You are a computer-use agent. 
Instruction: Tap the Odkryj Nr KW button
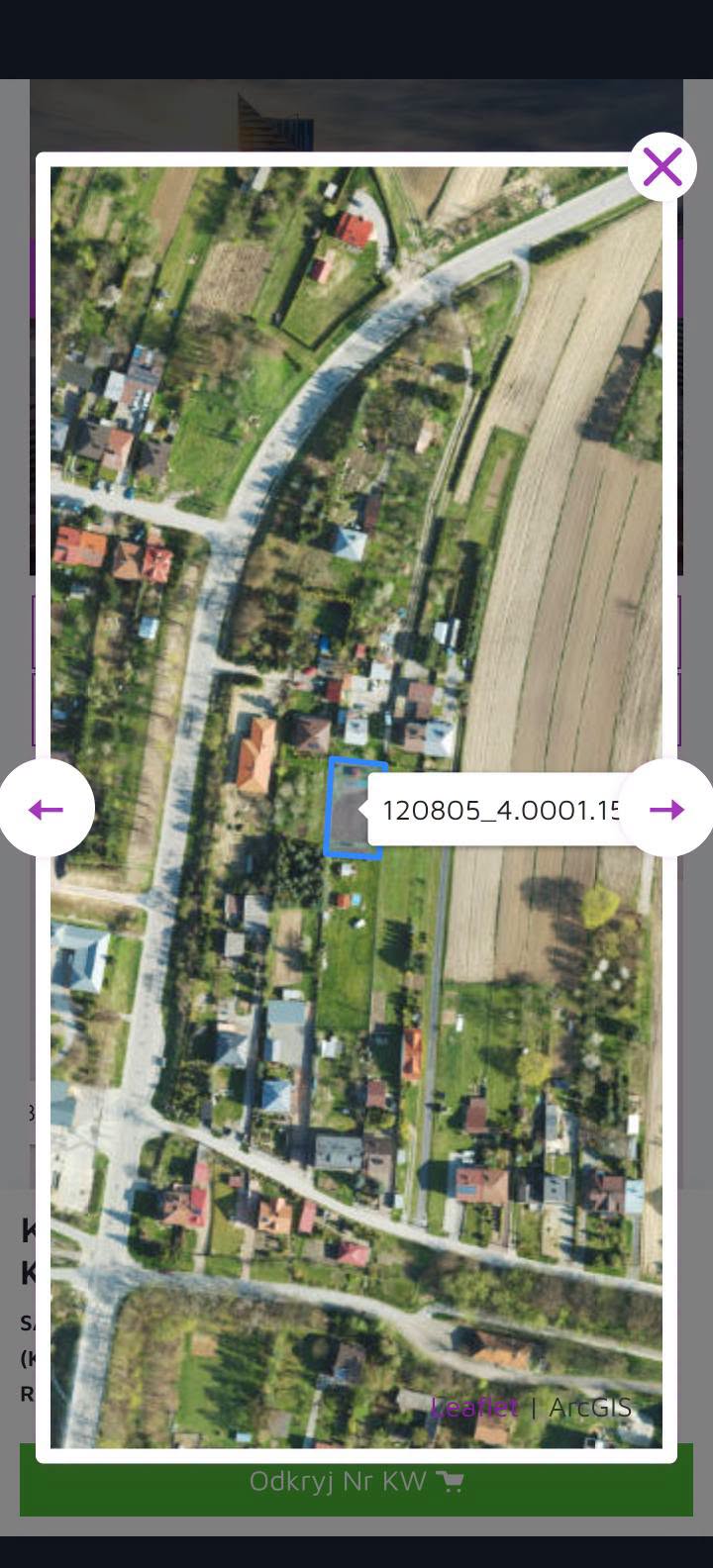pyautogui.click(x=356, y=1481)
